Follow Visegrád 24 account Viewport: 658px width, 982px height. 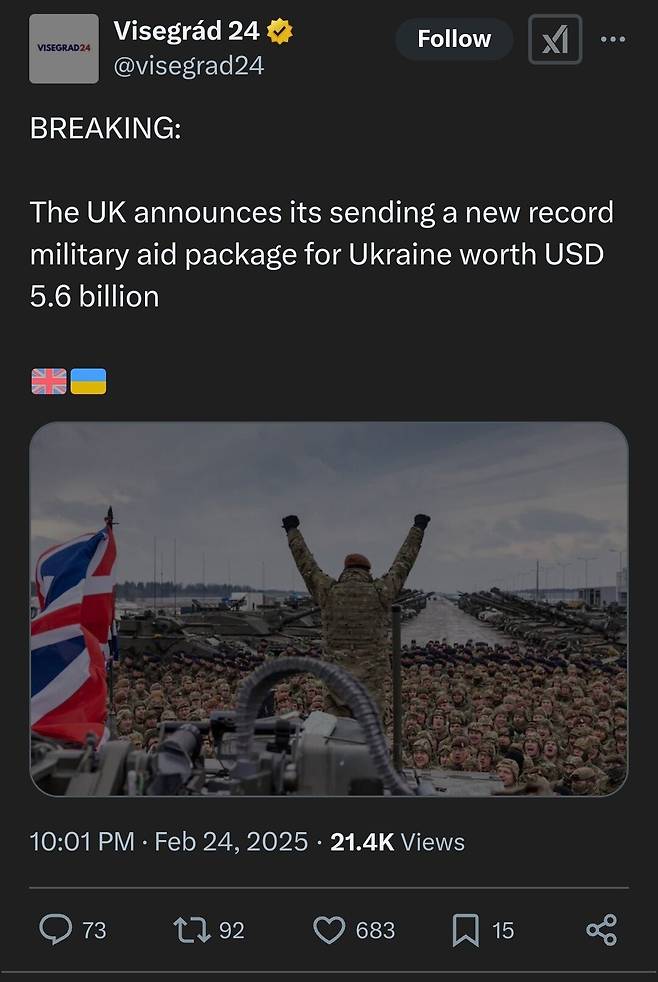coord(454,39)
